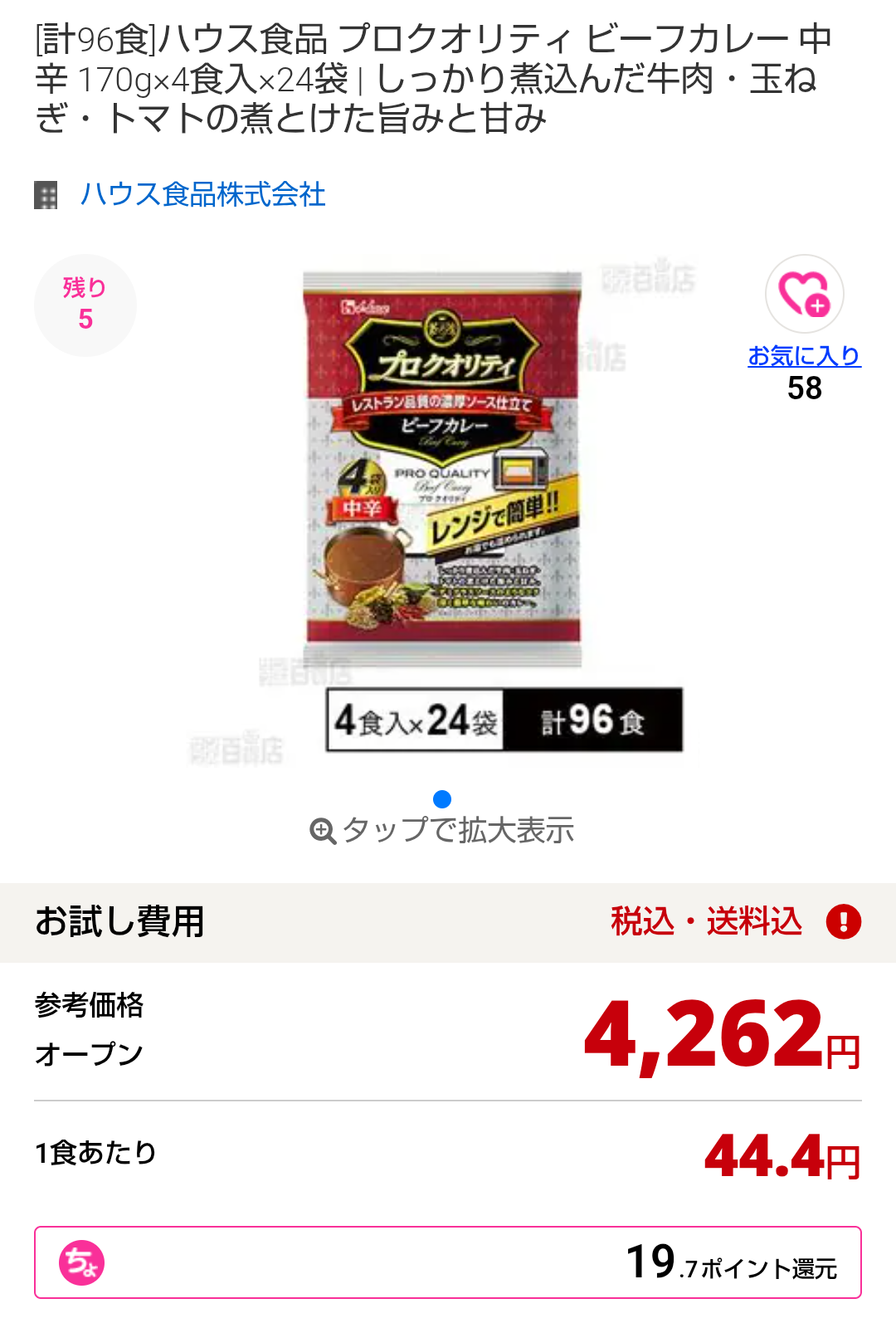Open the 税込・送料込 info icon

pyautogui.click(x=843, y=921)
